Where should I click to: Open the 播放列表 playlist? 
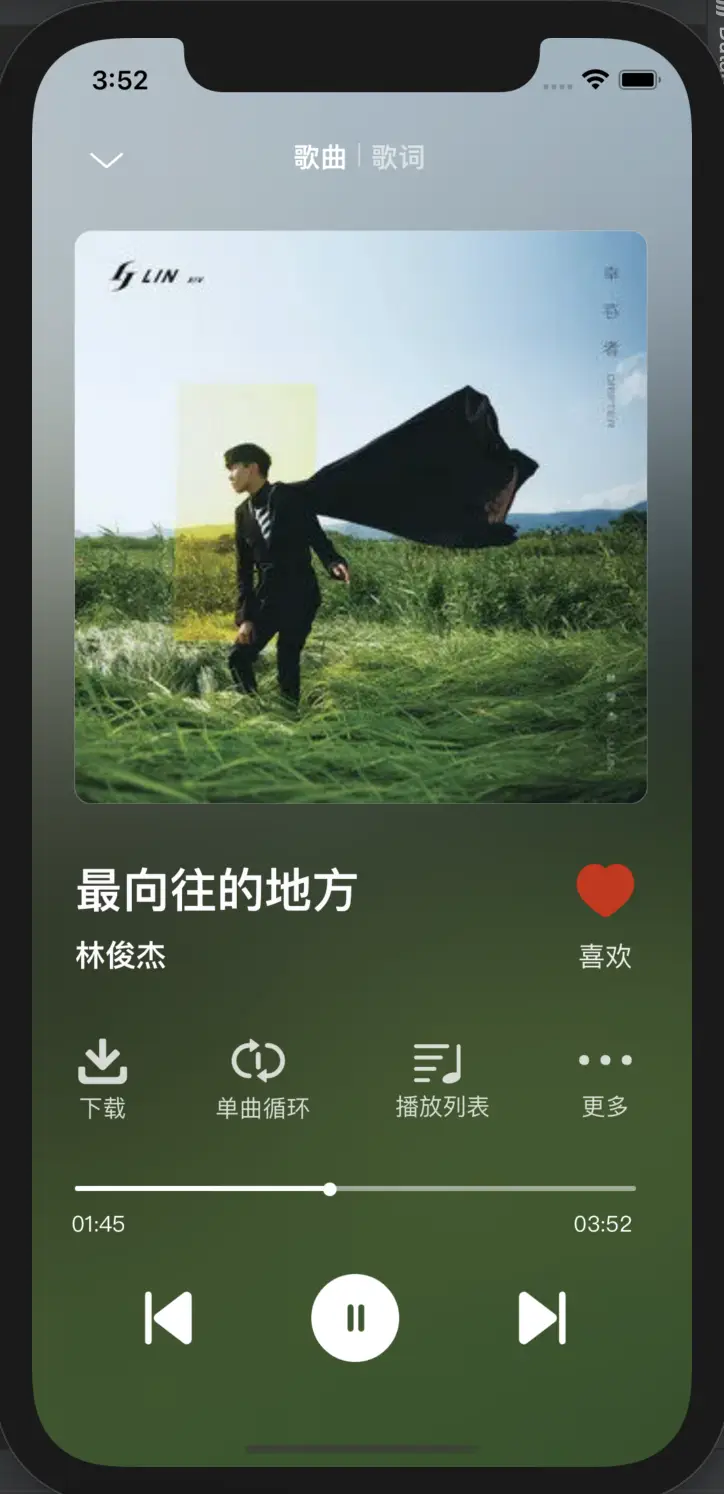tap(442, 1080)
